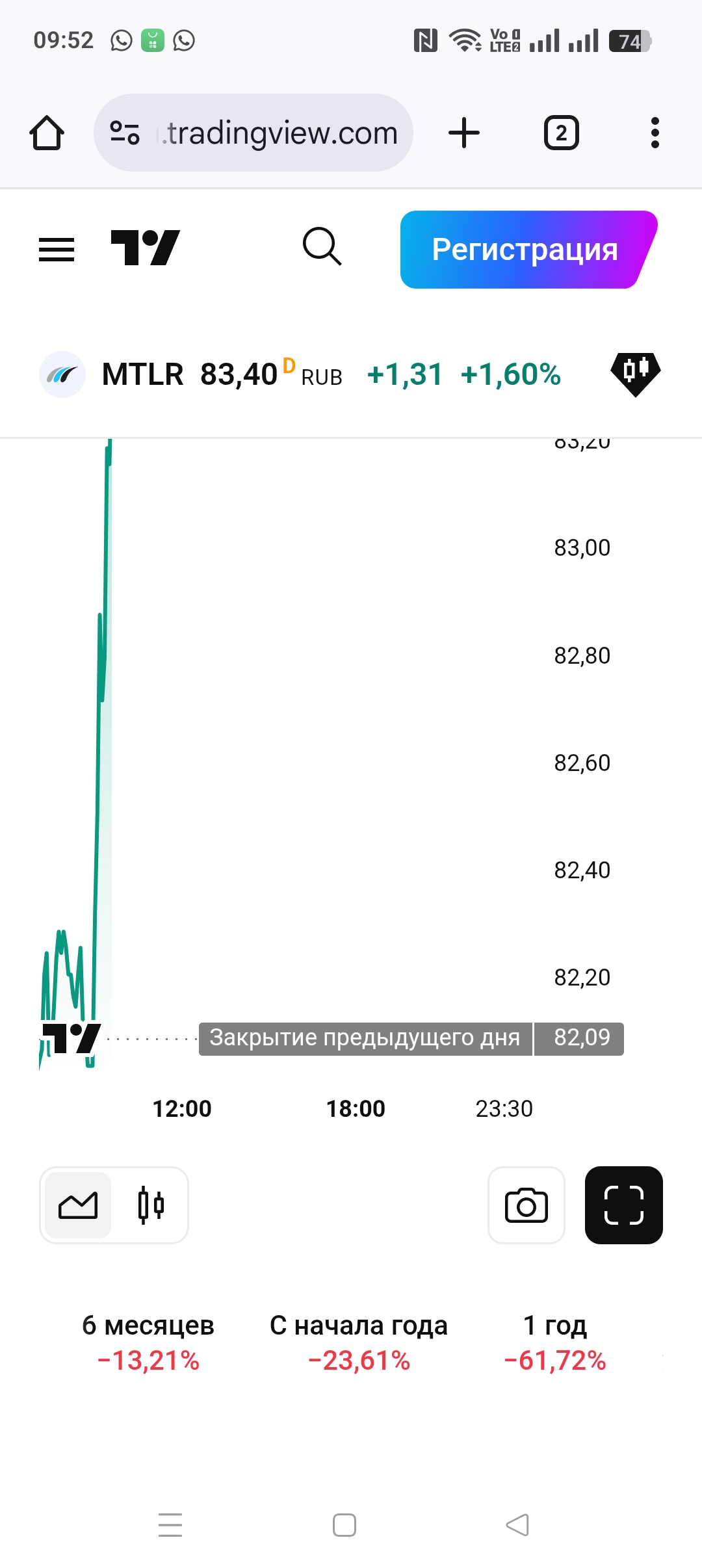
Task: Switch to the area chart view
Action: pyautogui.click(x=78, y=1205)
